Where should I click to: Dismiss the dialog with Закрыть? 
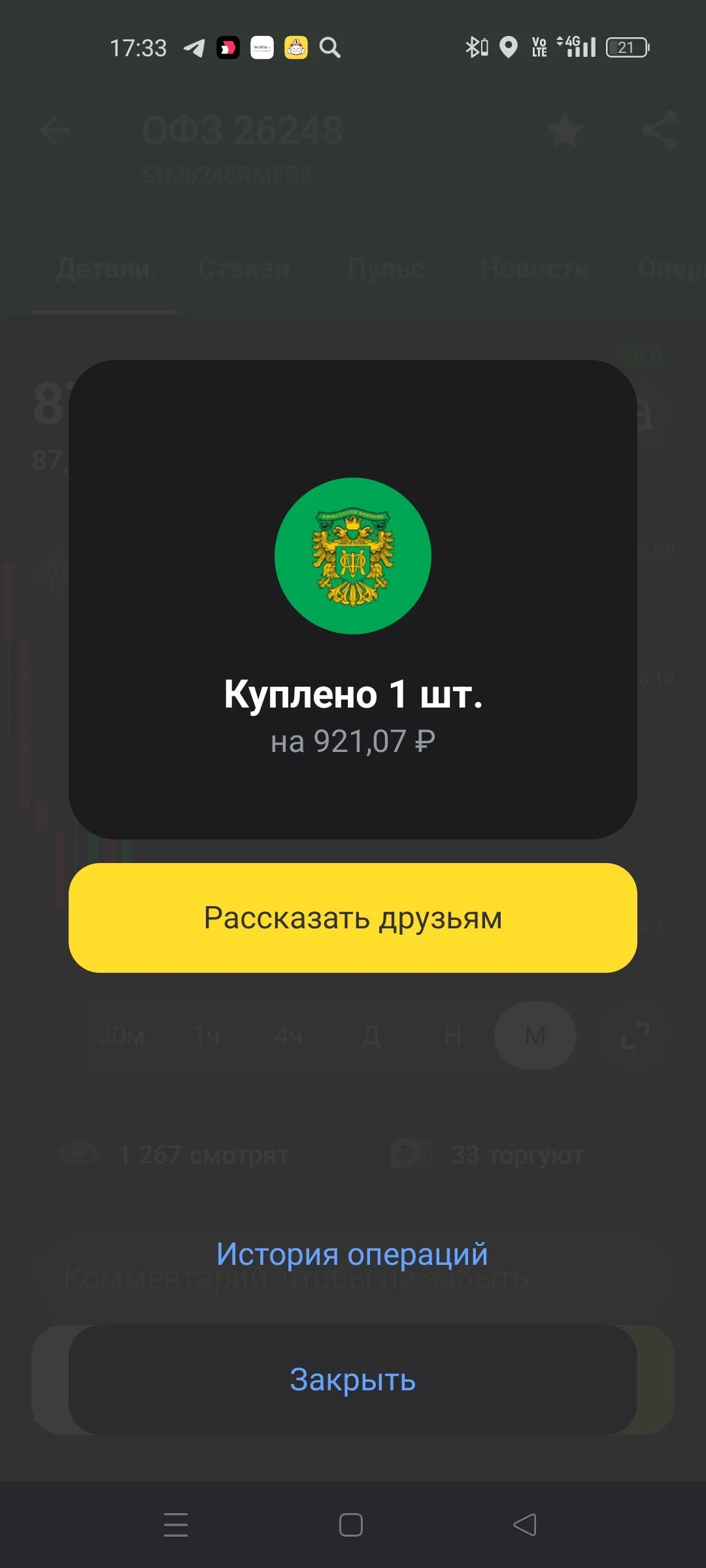tap(353, 1380)
